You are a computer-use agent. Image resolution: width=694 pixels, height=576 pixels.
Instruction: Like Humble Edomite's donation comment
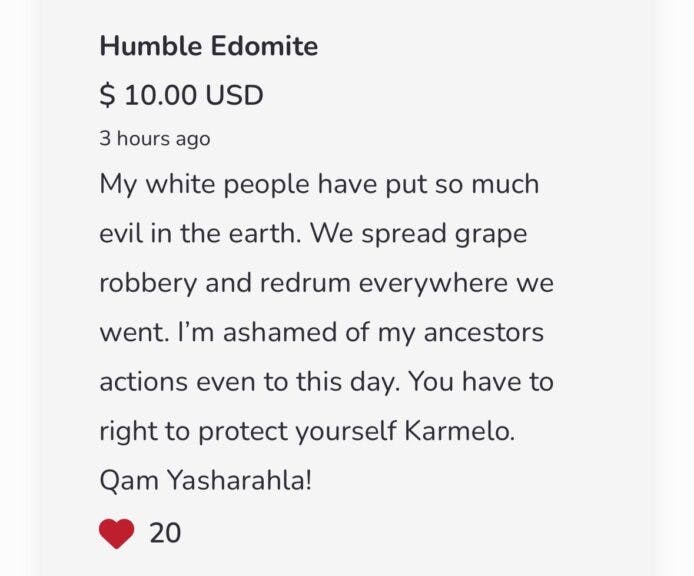click(x=117, y=533)
